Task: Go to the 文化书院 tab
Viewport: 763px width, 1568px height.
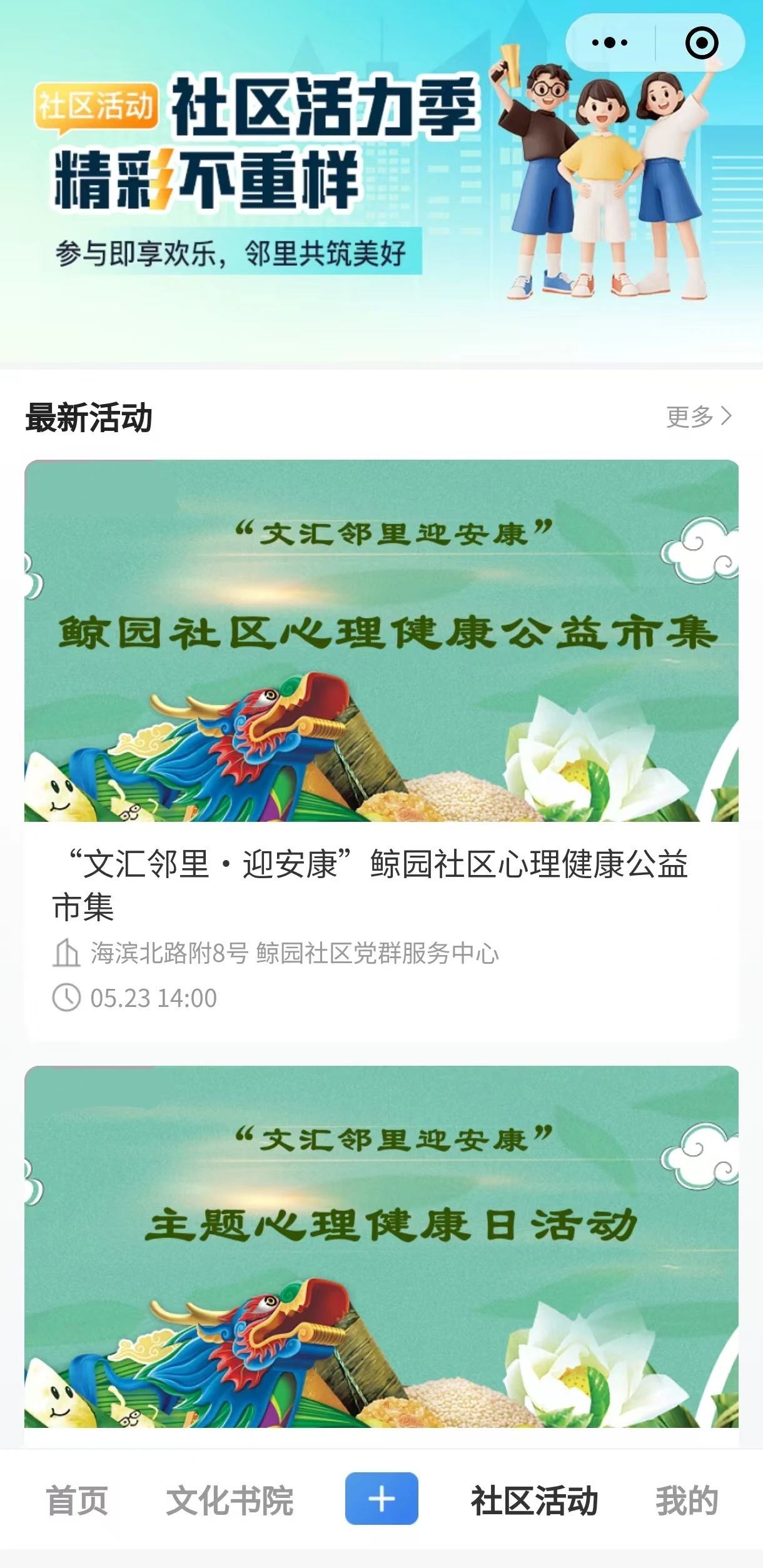Action: coord(230,1500)
